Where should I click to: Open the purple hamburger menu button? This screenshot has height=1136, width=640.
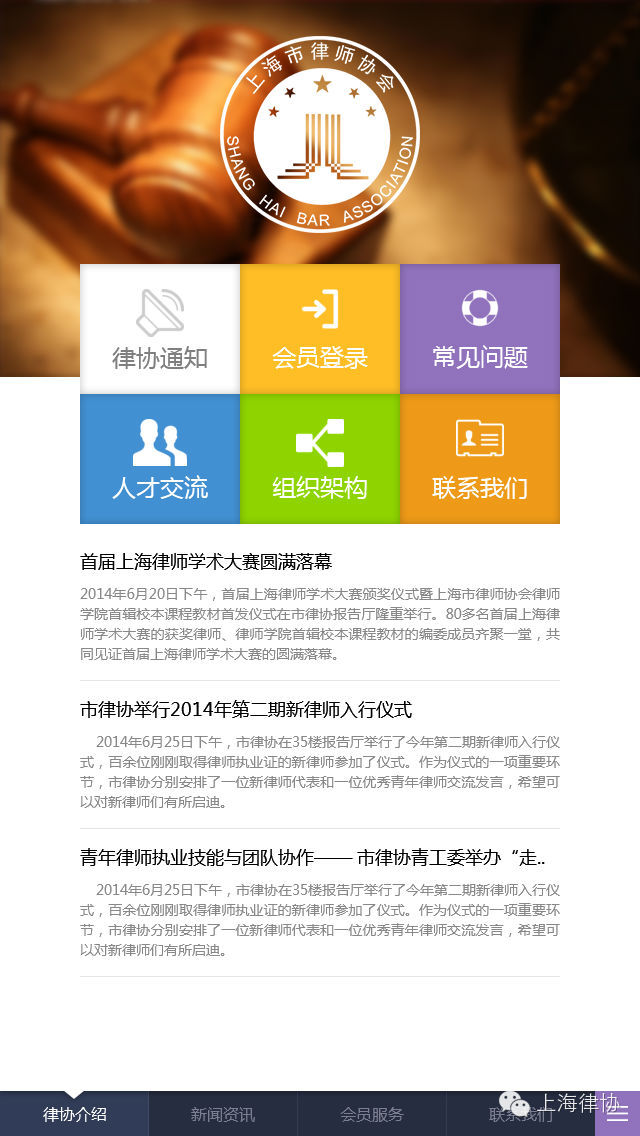tap(618, 1116)
